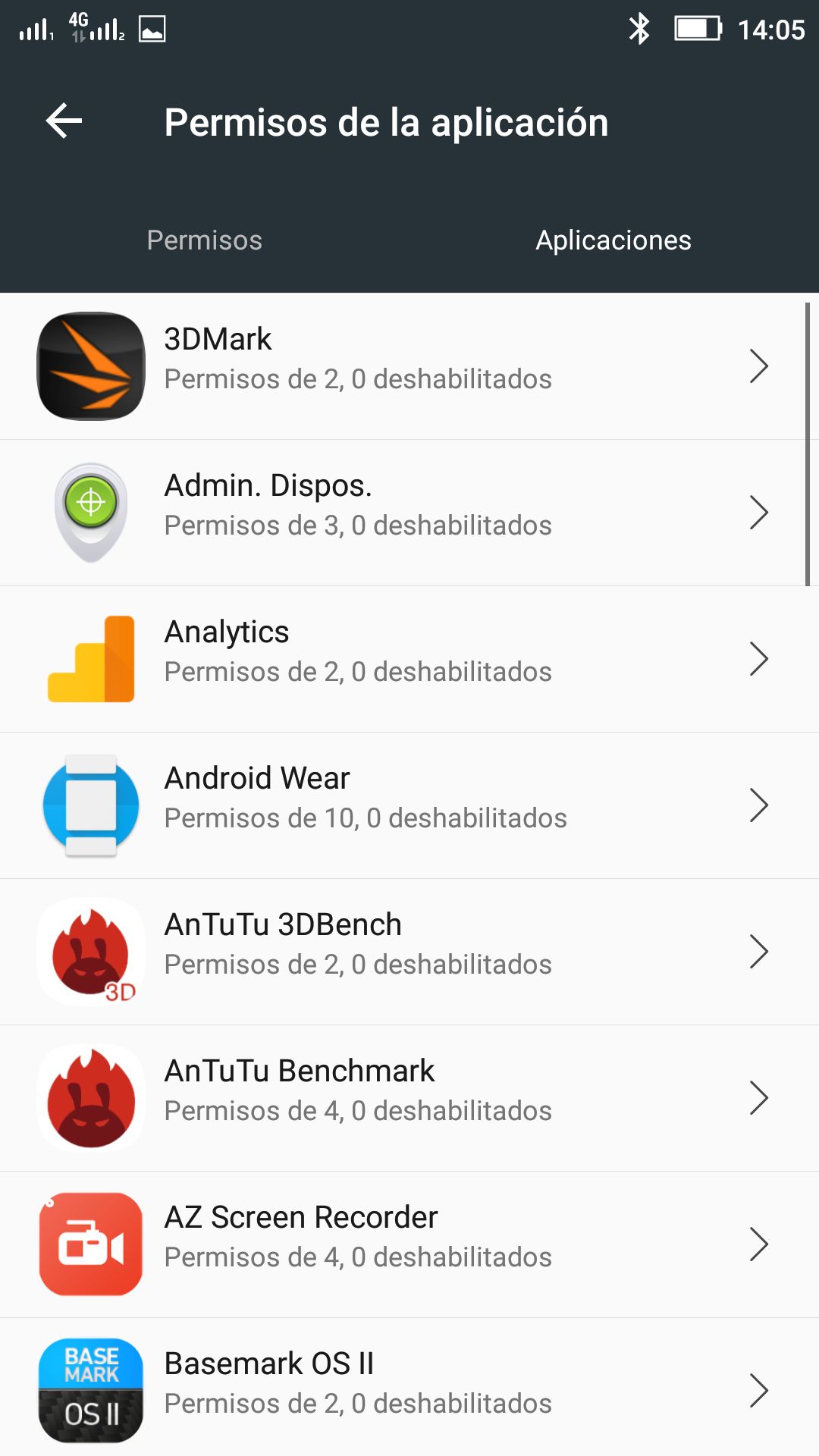The height and width of the screenshot is (1456, 819).
Task: Select the Aplicaciones tab
Action: 613,240
